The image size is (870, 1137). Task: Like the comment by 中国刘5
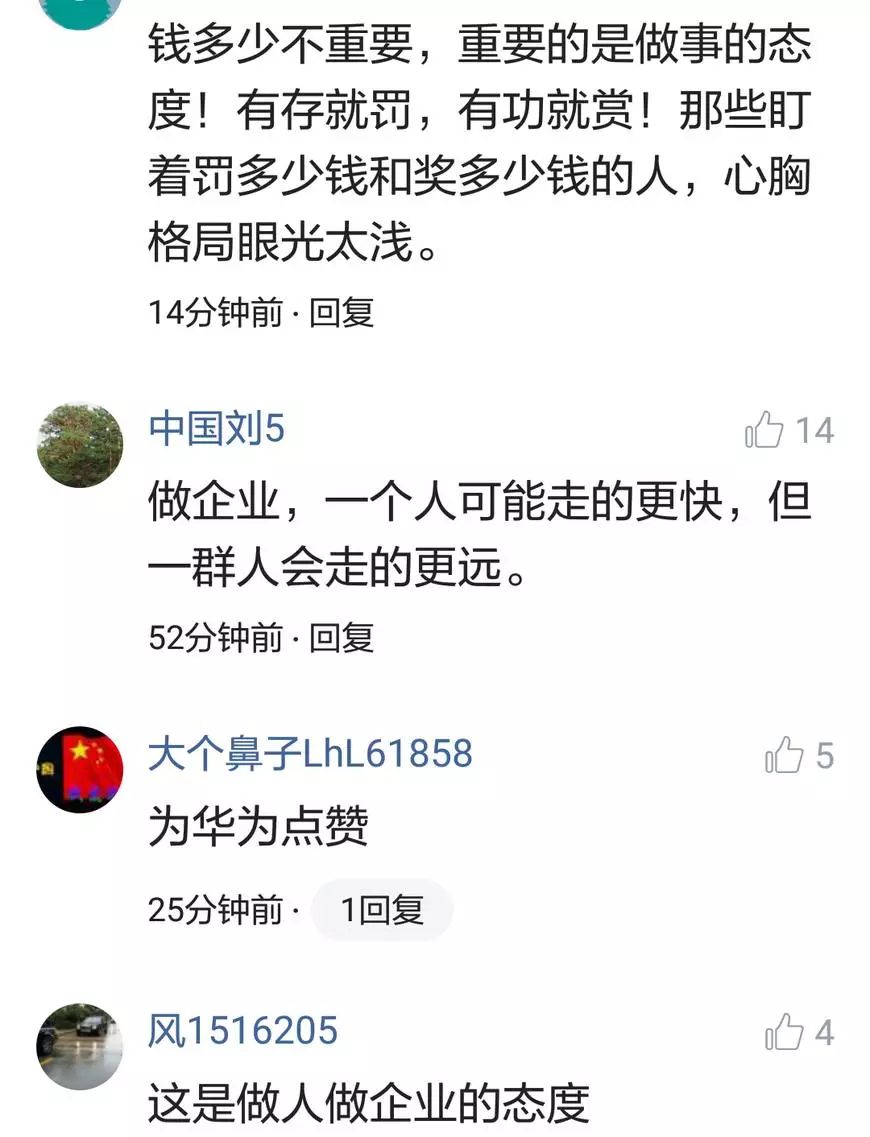[x=764, y=429]
